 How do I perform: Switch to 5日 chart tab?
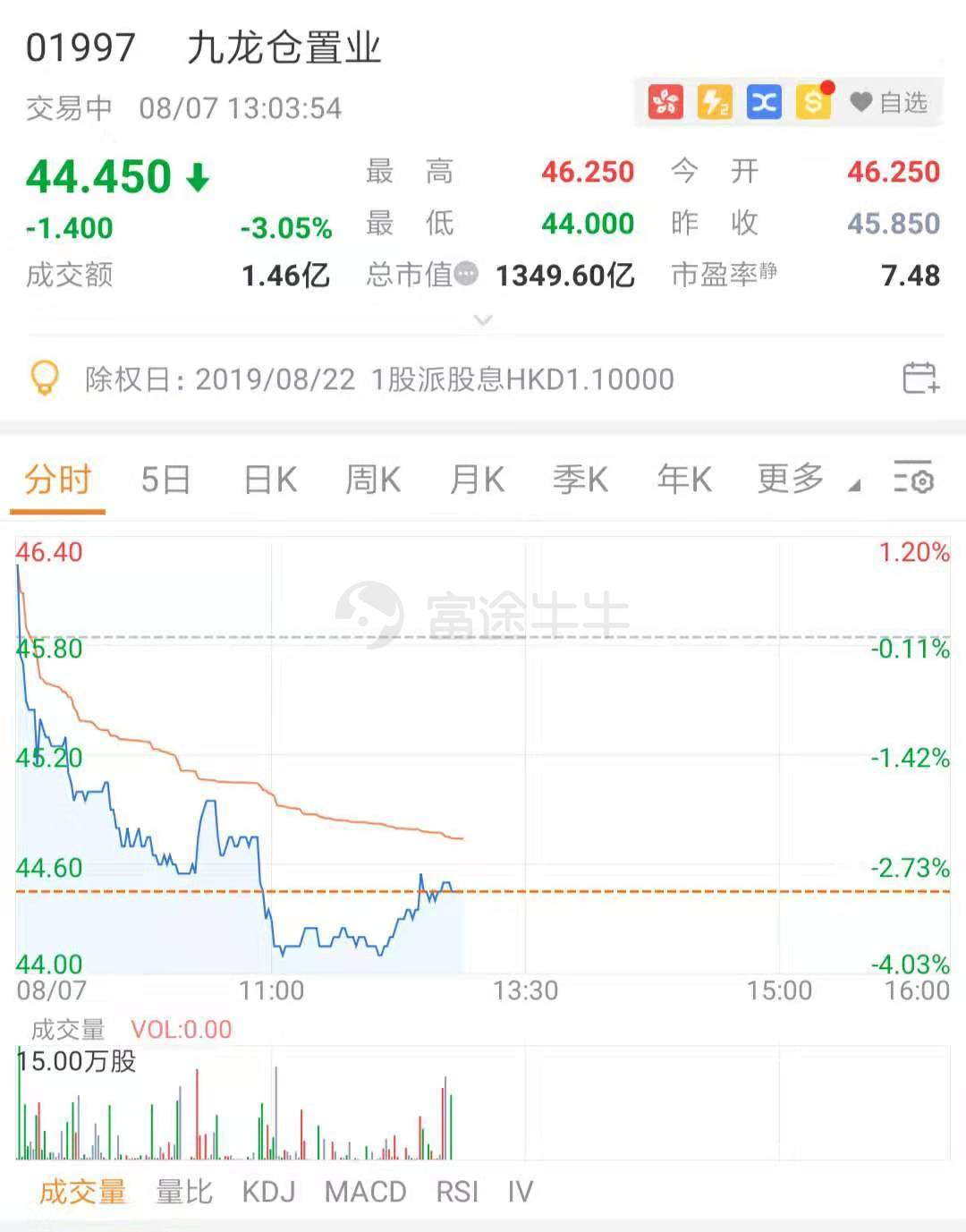(x=165, y=480)
